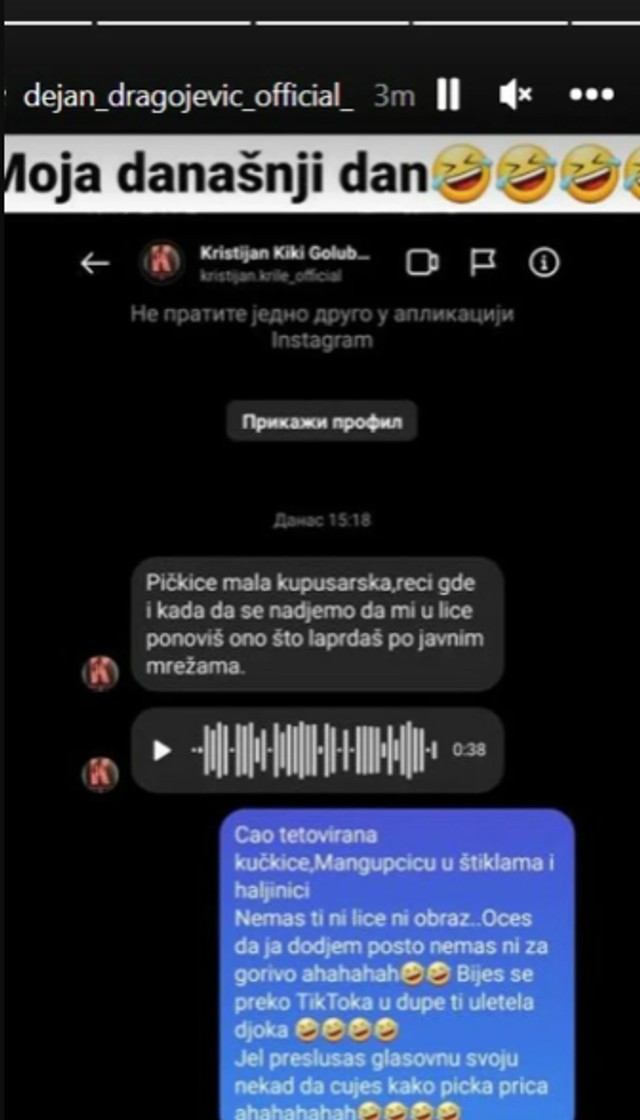Open the story's three-dot options menu
640x1120 pixels.
[x=590, y=95]
